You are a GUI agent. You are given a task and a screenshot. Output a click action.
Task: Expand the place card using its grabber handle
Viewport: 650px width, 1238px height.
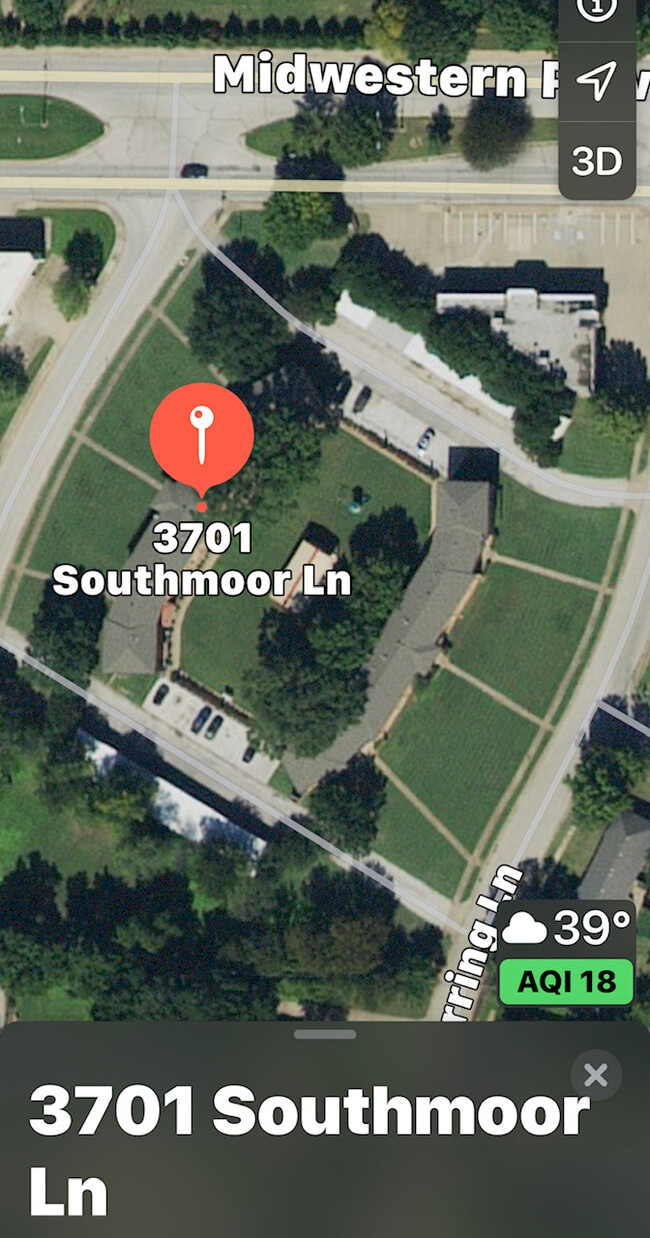tap(325, 1034)
